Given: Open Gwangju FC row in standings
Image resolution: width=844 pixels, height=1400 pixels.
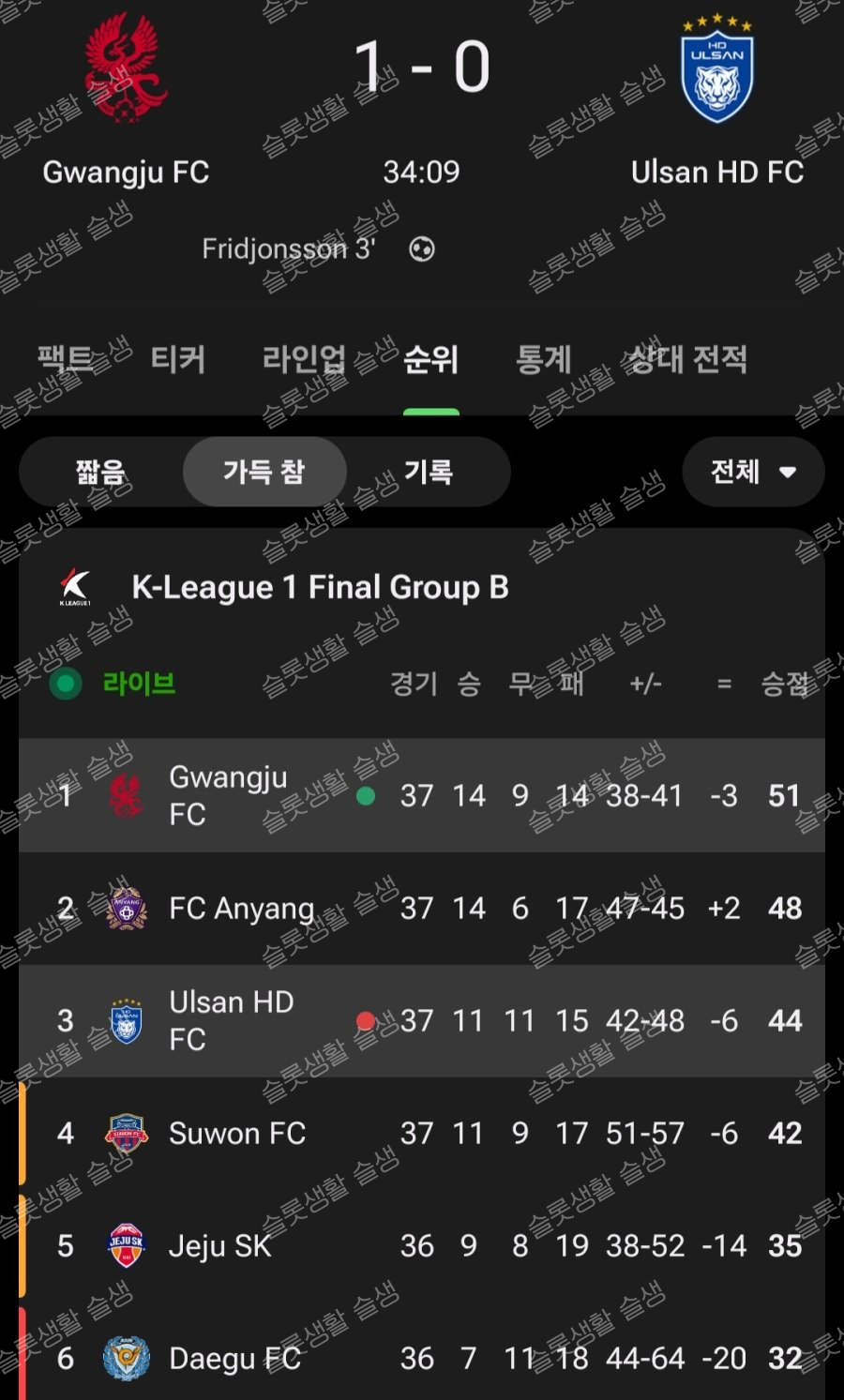Looking at the screenshot, I should pyautogui.click(x=422, y=795).
